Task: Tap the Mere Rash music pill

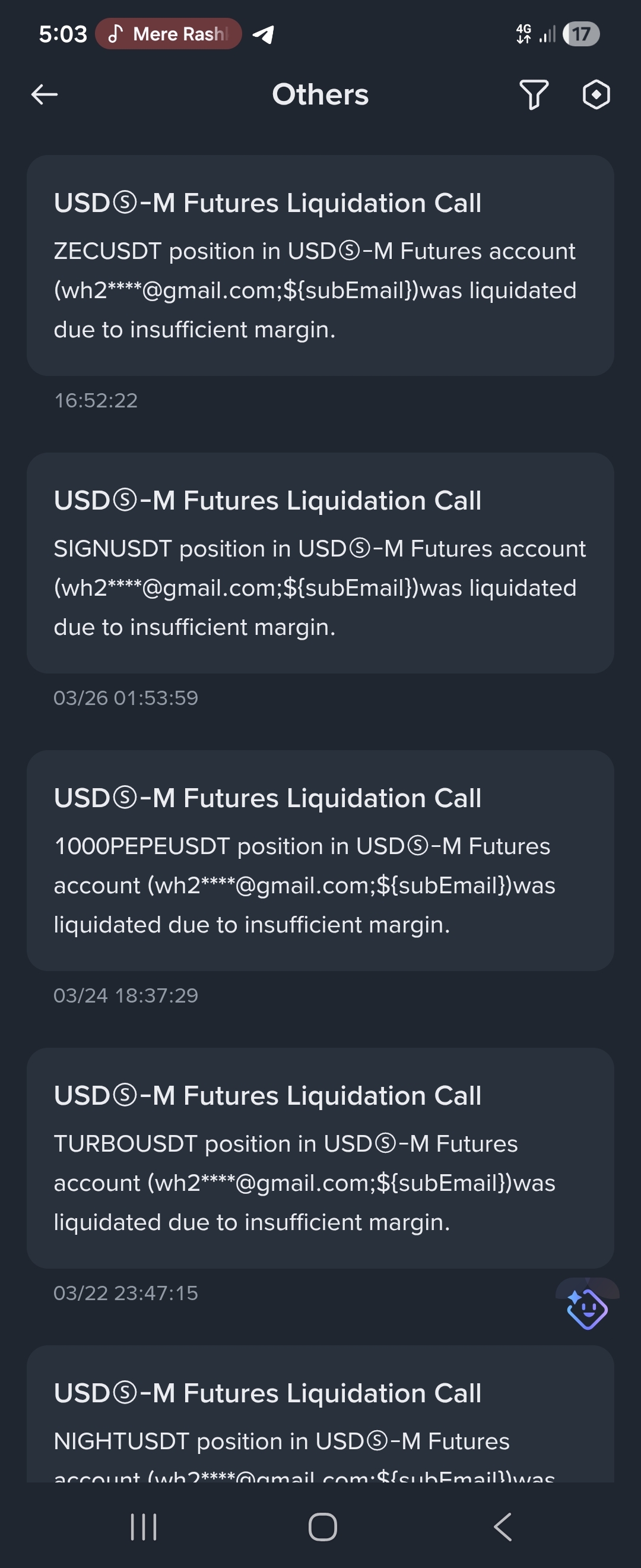Action: pos(169,34)
